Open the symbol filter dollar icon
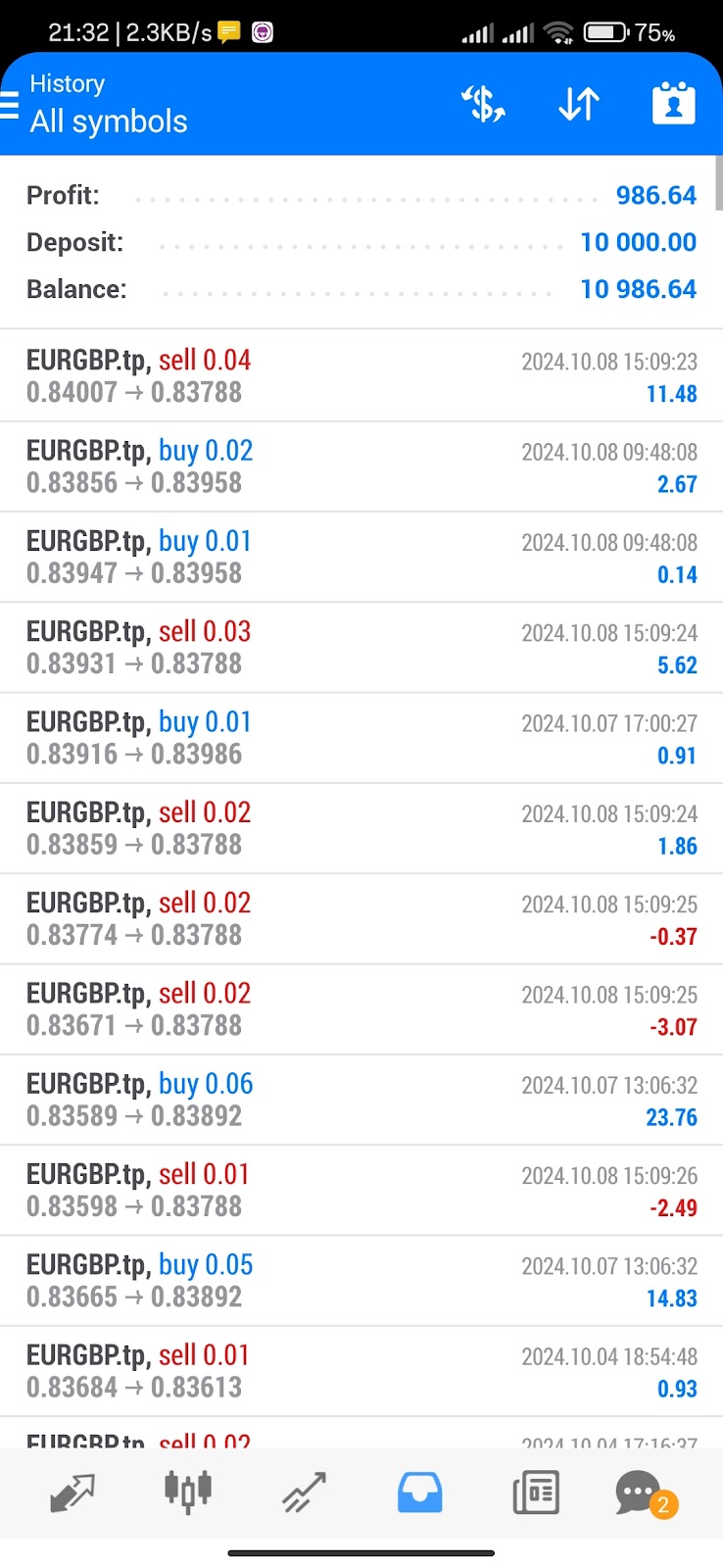The height and width of the screenshot is (1568, 723). pyautogui.click(x=483, y=104)
